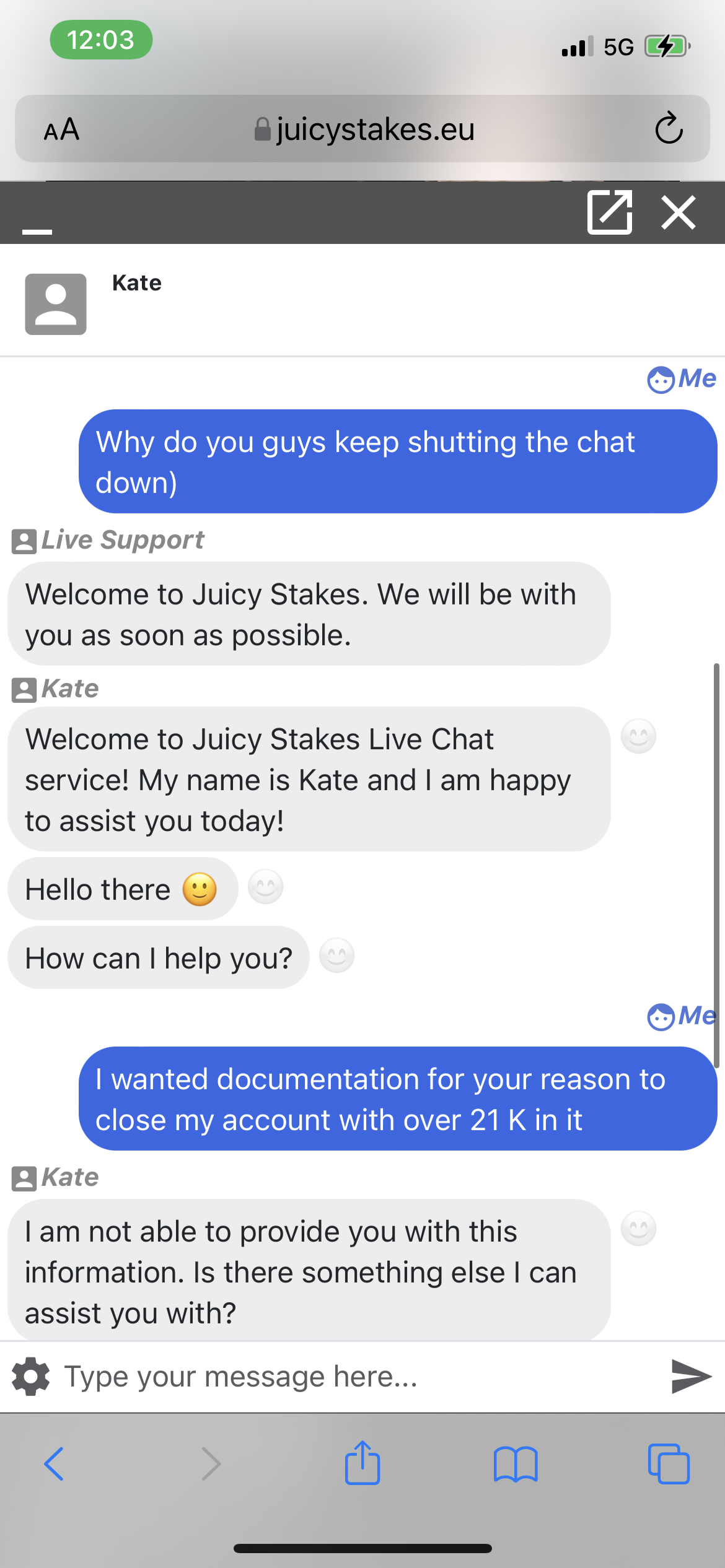
Task: Show all open Safari tabs
Action: pos(669,1464)
